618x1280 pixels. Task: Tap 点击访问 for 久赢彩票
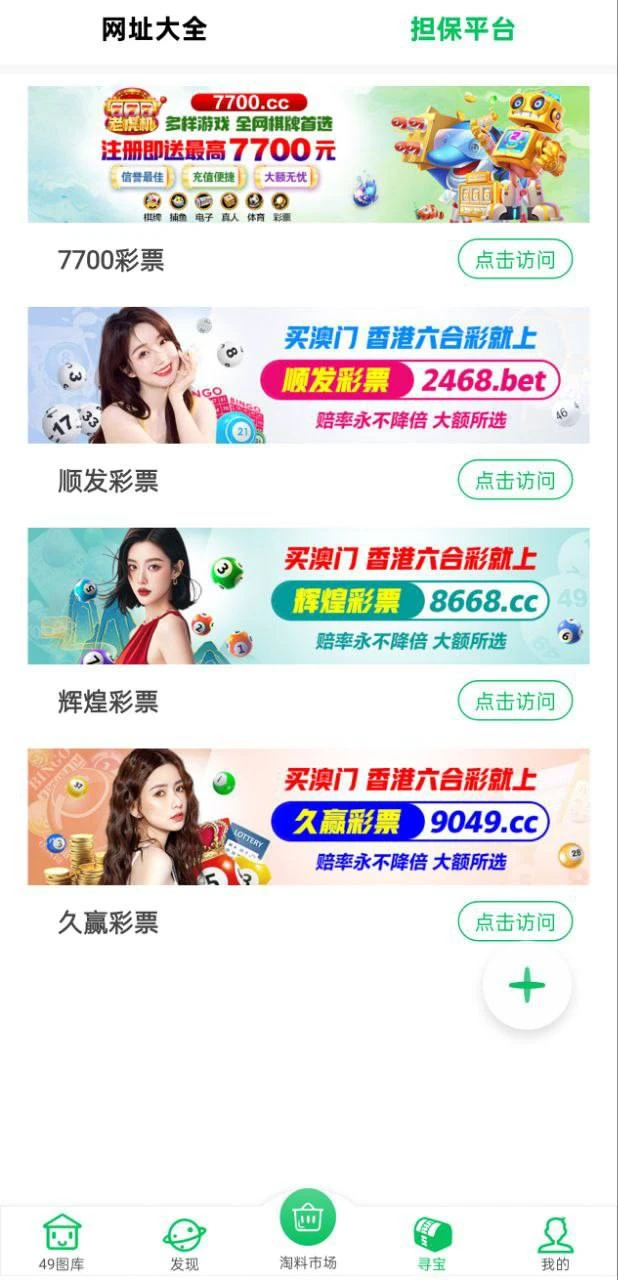pos(515,922)
